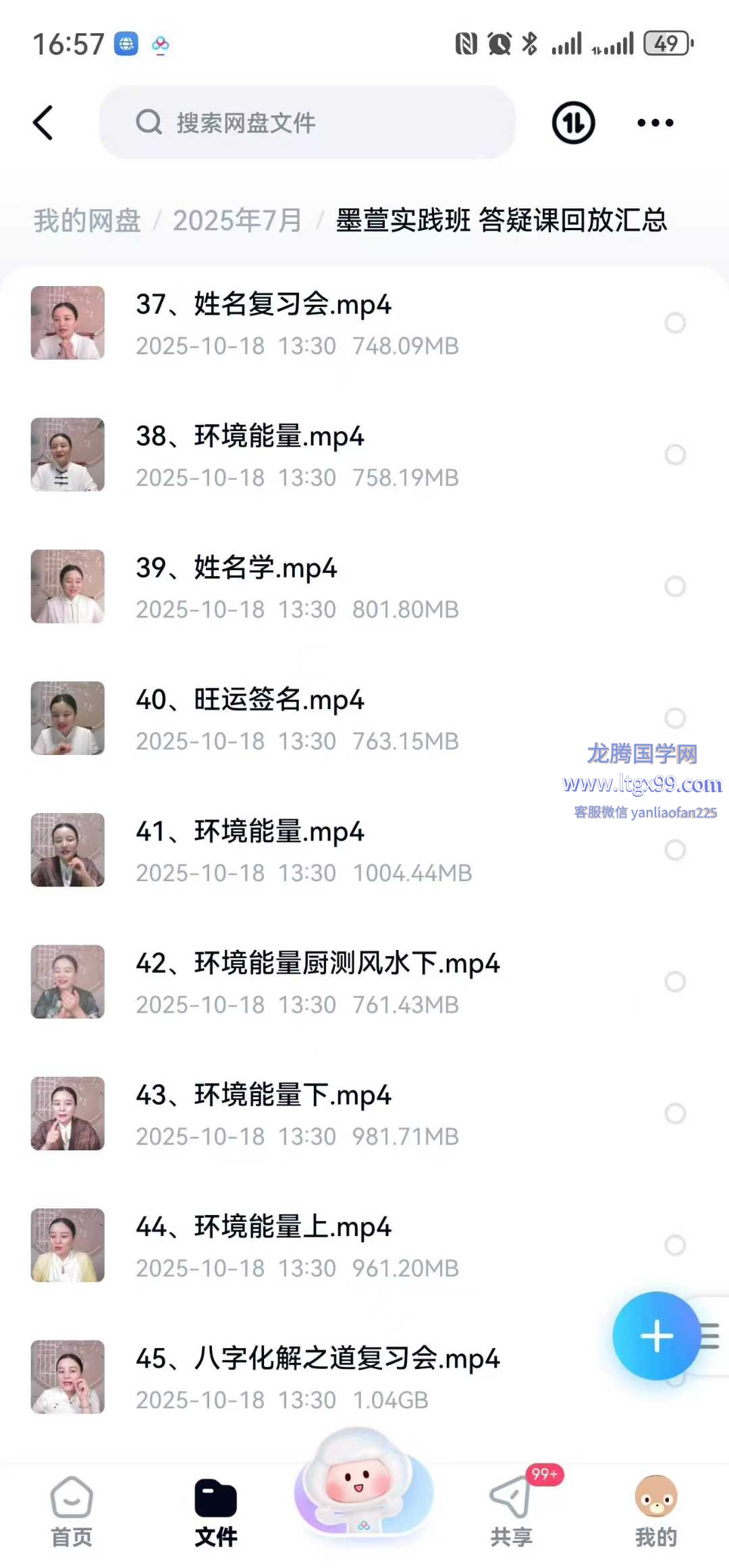Viewport: 729px width, 1568px height.
Task: Select the checkbox for 43、环境能量下.mp4
Action: (x=675, y=1113)
